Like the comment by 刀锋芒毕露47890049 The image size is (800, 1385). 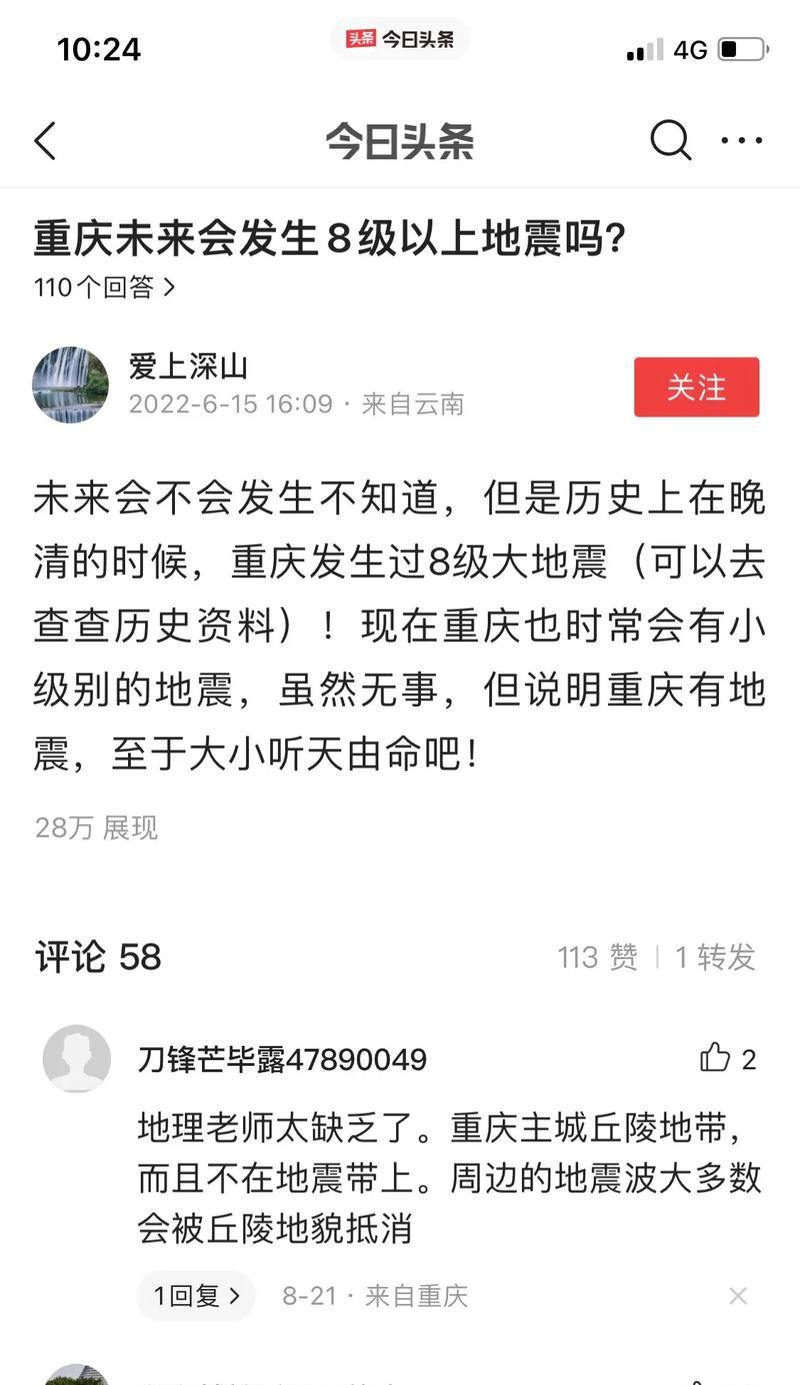click(x=716, y=1058)
